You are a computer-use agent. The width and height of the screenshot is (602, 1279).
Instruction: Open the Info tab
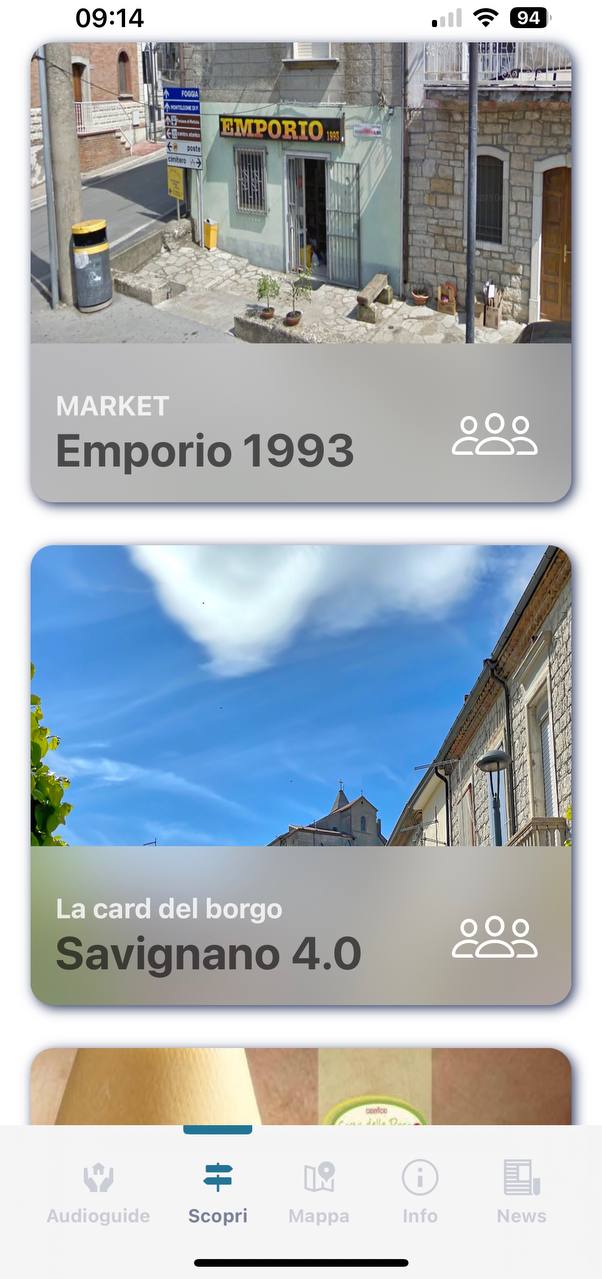(x=420, y=1192)
